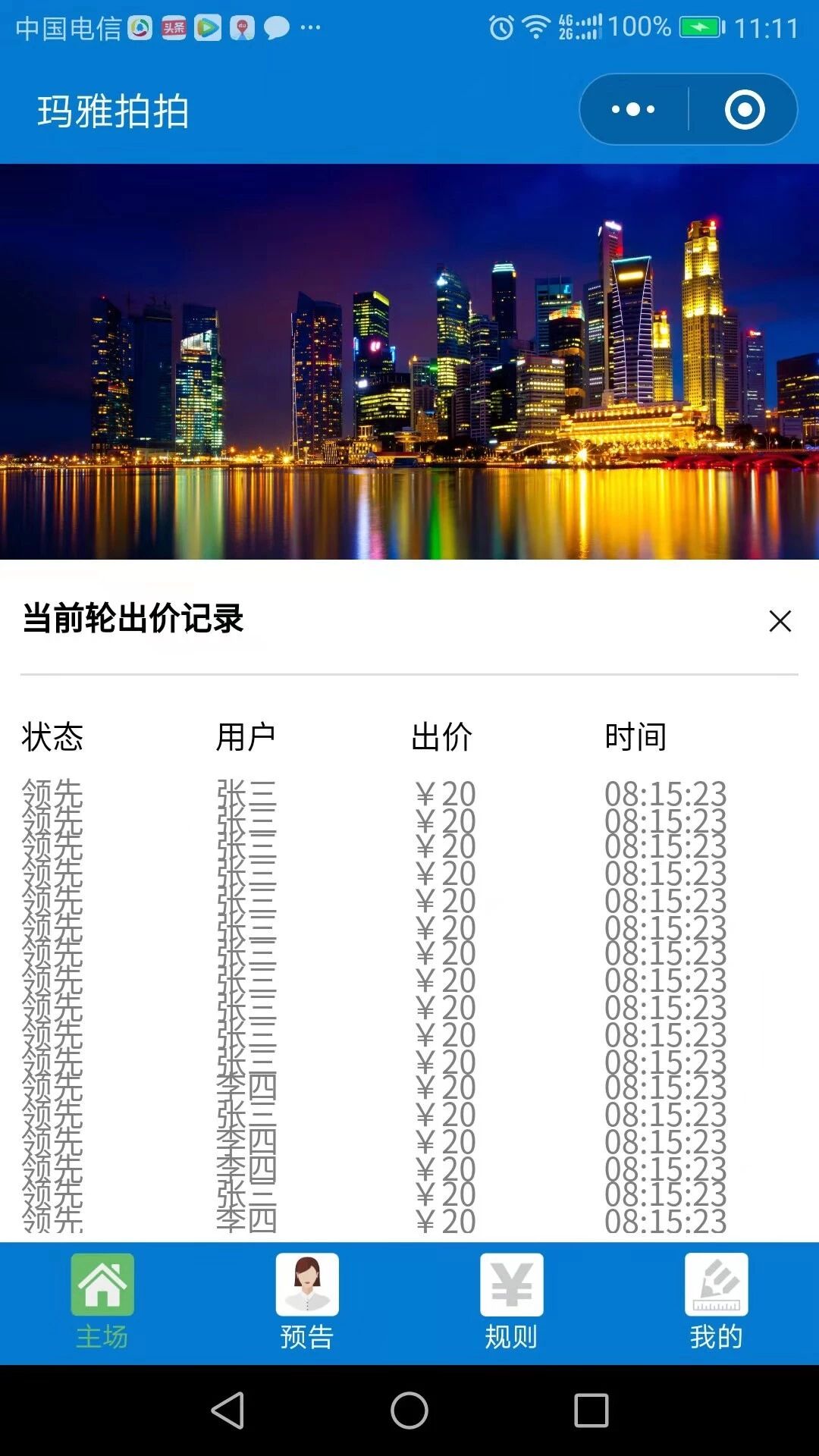The image size is (819, 1456).
Task: Go to the 规则 rules tab
Action: pyautogui.click(x=512, y=1301)
